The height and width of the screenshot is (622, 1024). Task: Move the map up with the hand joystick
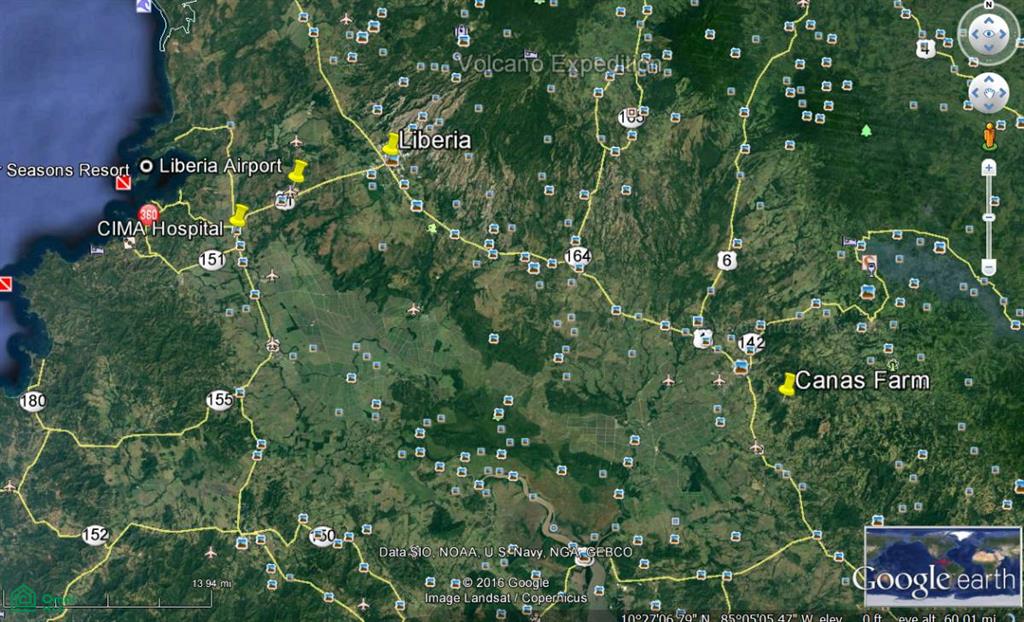(988, 77)
